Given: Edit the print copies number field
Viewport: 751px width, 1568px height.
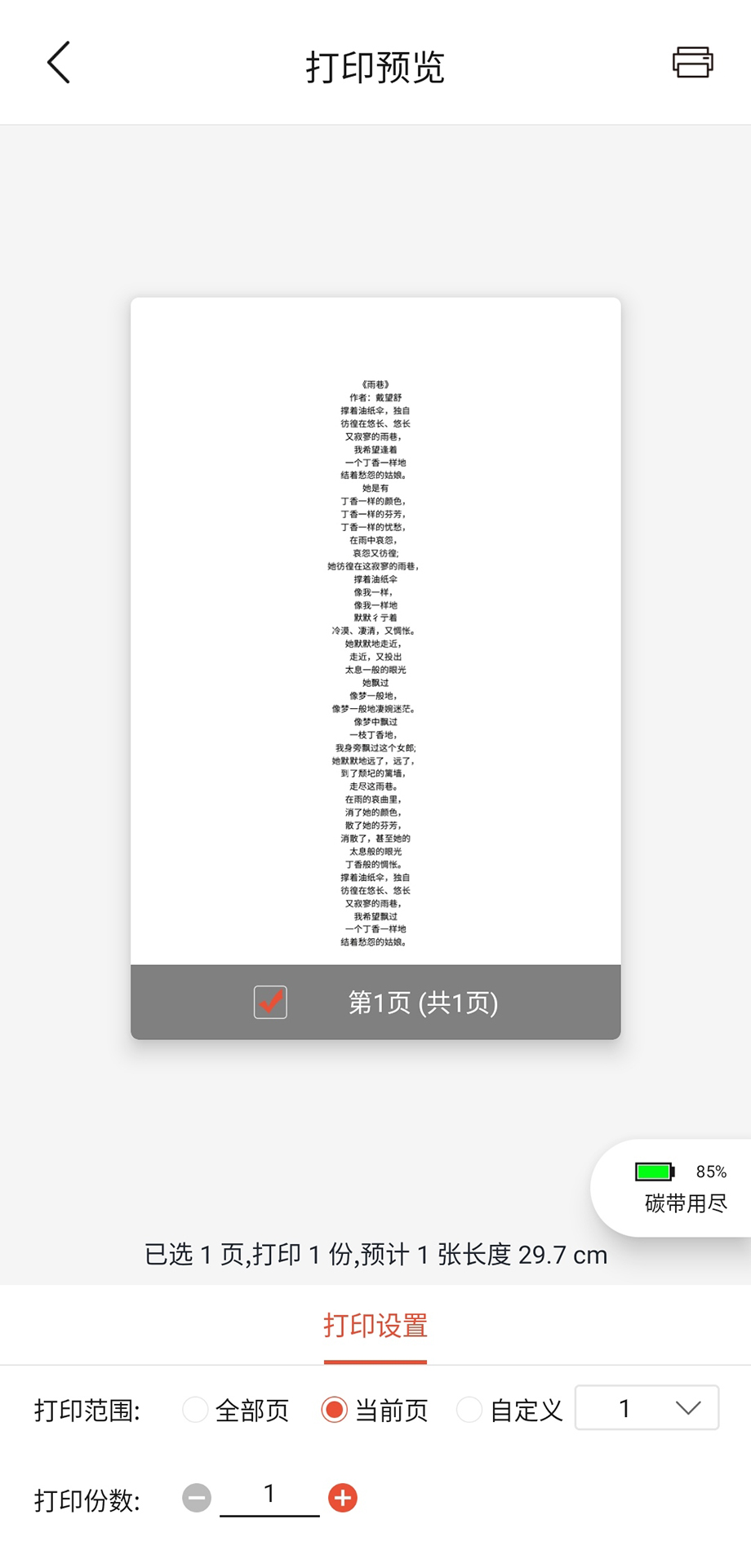Looking at the screenshot, I should pos(269,1496).
